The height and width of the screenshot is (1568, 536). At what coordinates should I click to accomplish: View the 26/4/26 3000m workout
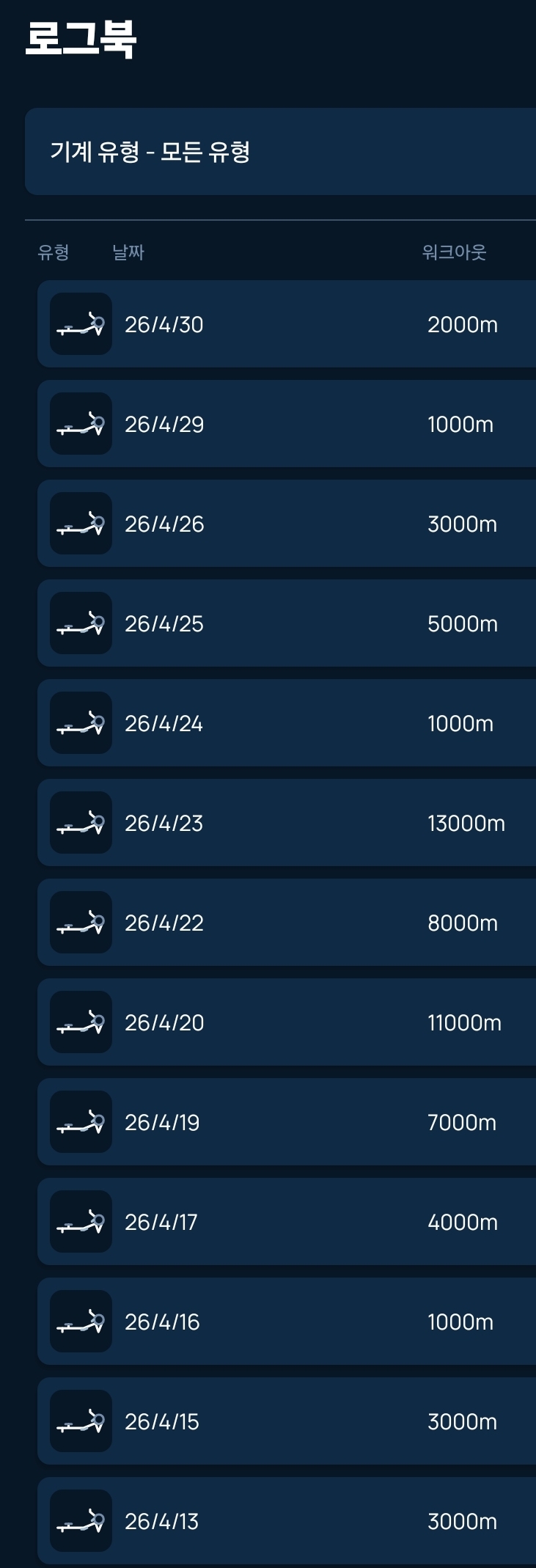click(x=286, y=524)
